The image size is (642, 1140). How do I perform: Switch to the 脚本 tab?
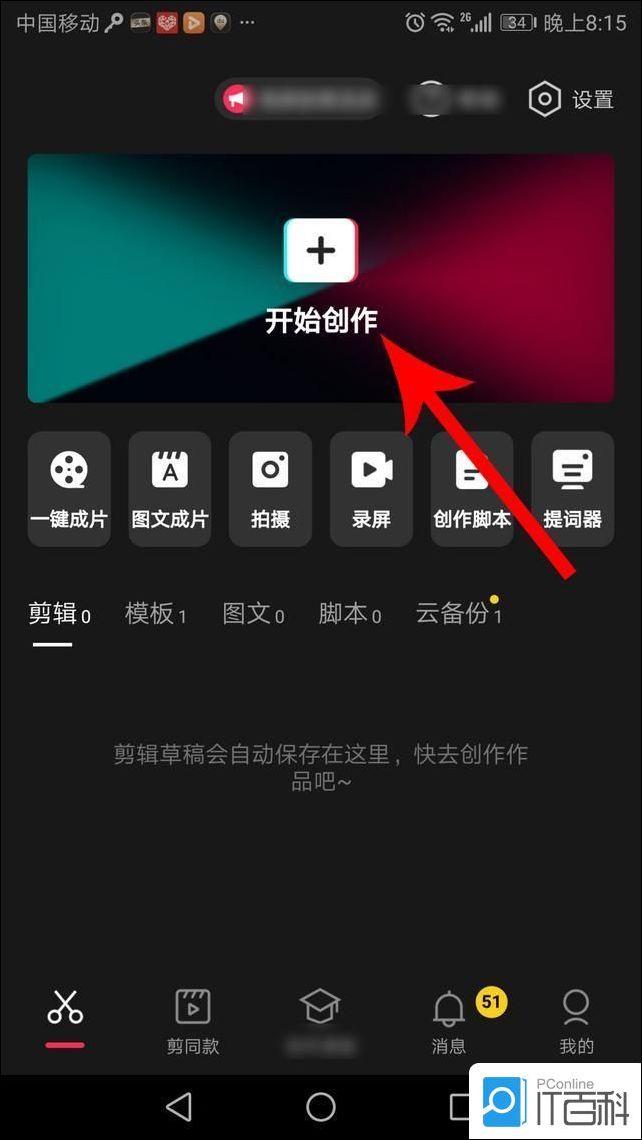(x=349, y=614)
